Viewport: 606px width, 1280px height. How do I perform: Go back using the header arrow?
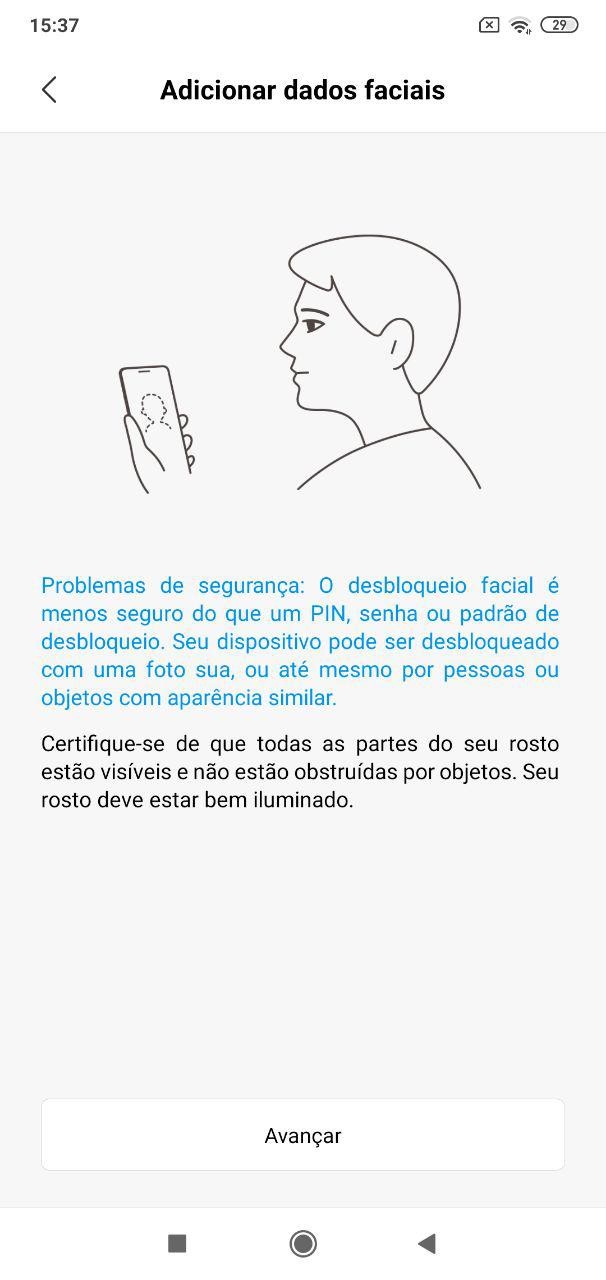(49, 90)
